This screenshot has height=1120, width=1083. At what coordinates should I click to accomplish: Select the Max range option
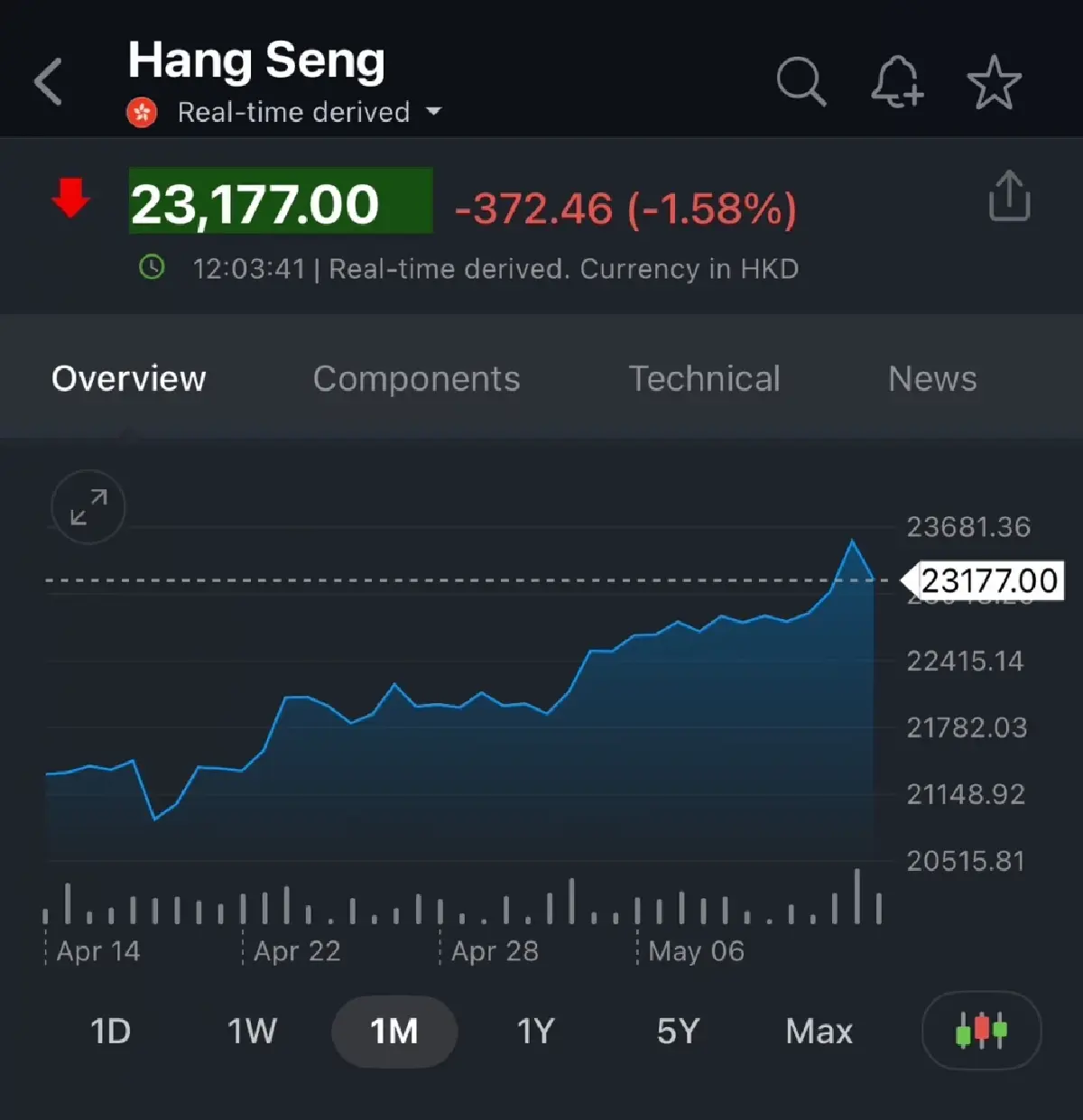coord(818,1031)
